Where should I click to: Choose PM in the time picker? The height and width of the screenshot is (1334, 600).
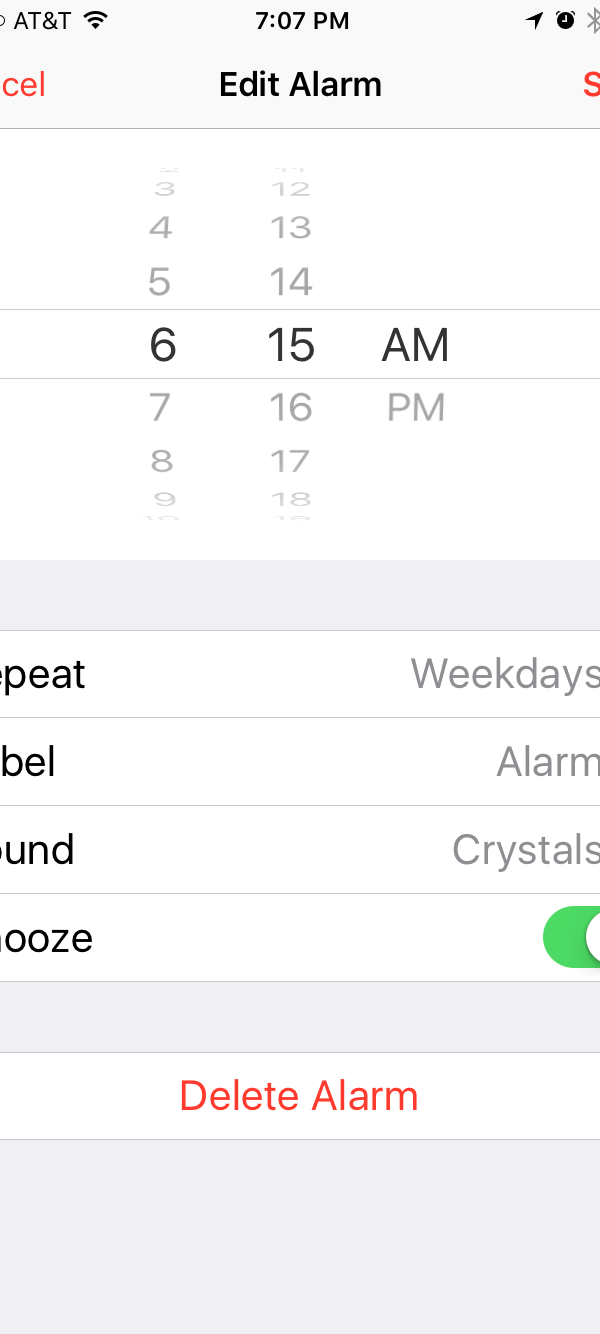coord(416,408)
